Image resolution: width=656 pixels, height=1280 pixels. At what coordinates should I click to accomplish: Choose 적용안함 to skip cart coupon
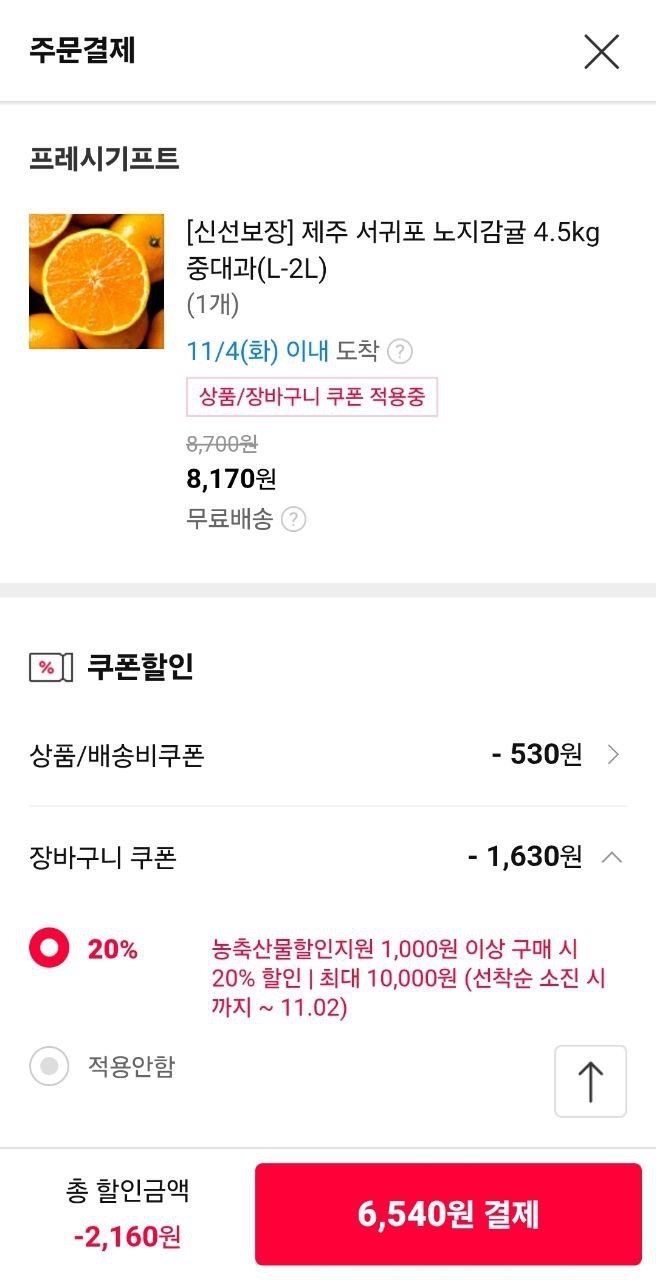[49, 1066]
